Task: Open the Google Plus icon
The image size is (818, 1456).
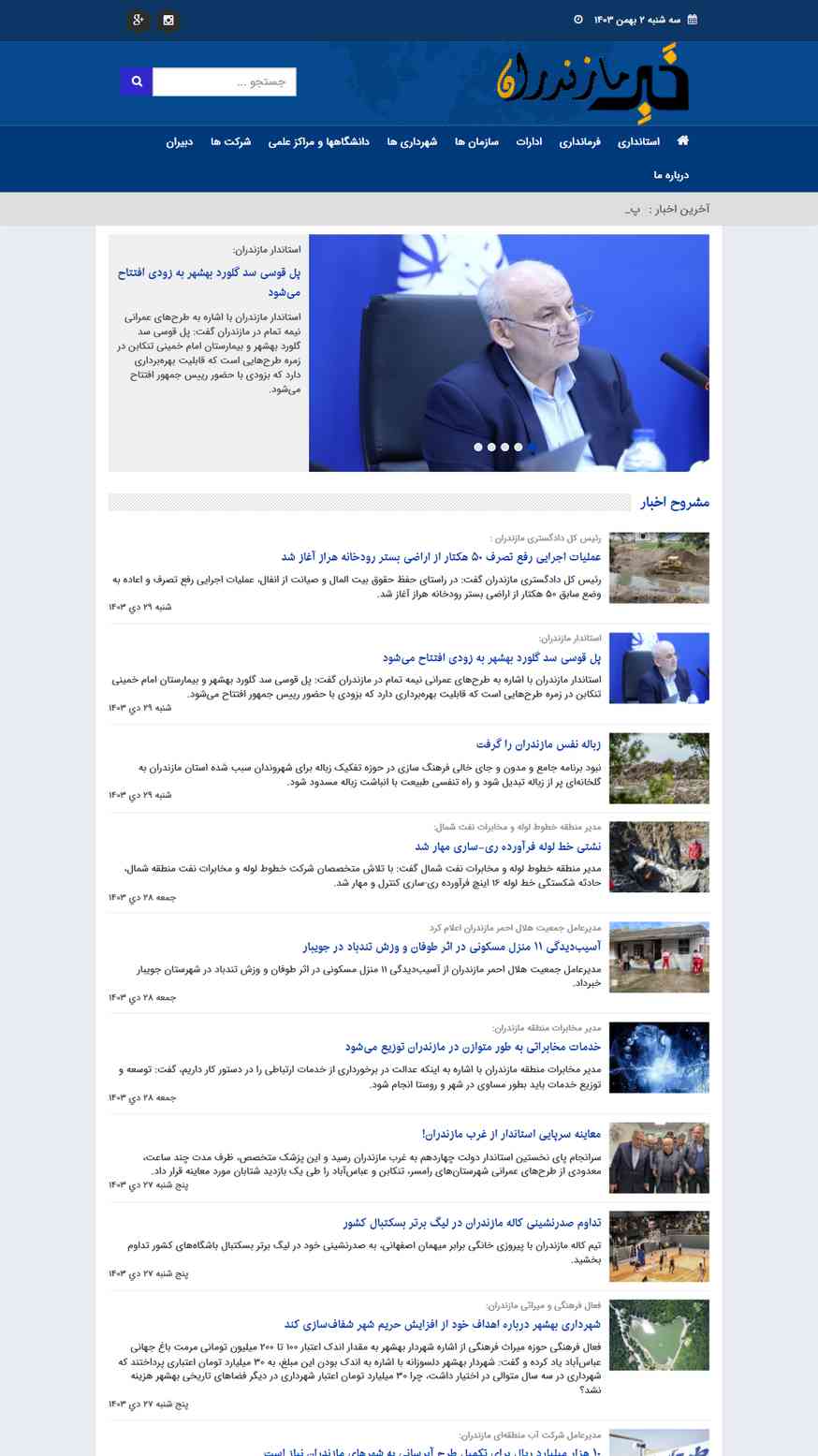Action: point(139,20)
